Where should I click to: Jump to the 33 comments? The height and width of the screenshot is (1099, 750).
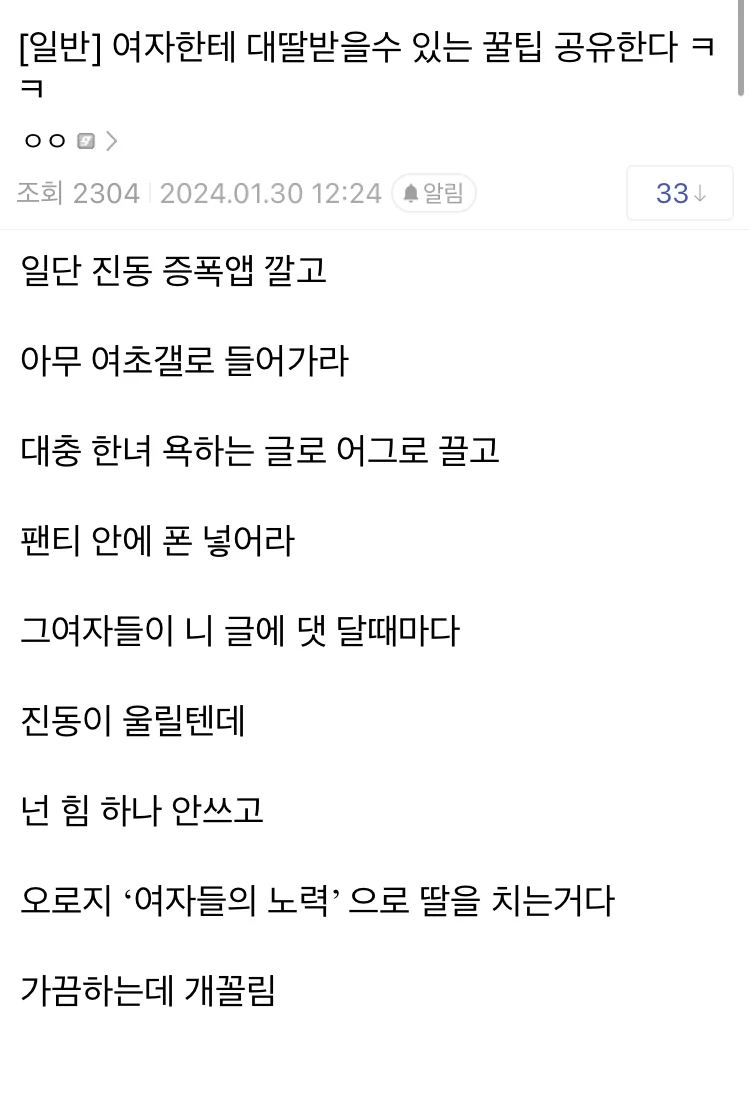(x=680, y=193)
